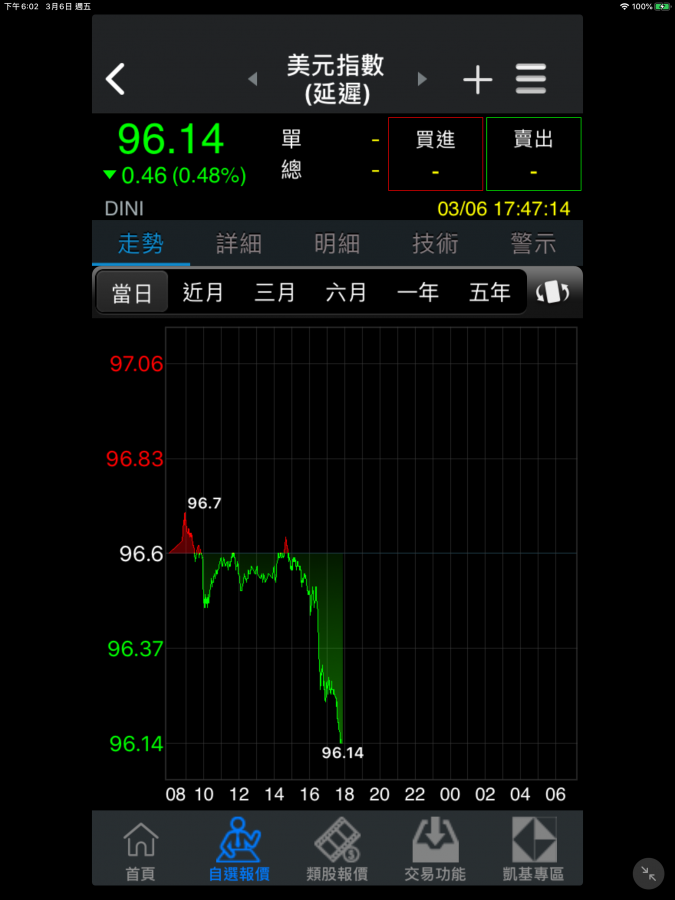Rotate the chart with the rotation icon

[553, 293]
